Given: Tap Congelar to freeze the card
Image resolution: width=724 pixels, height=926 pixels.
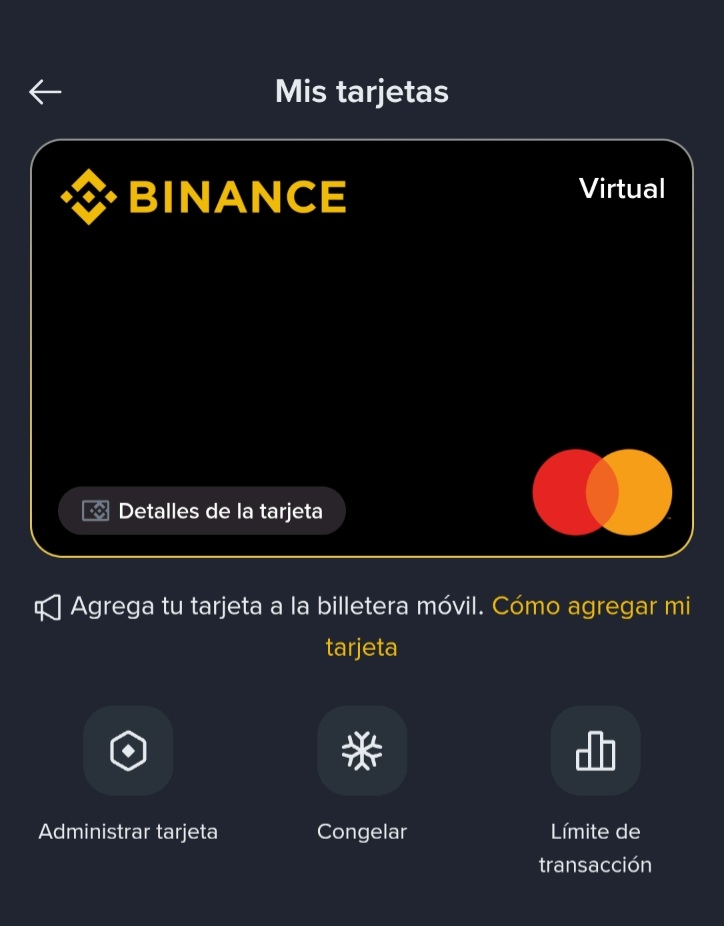Looking at the screenshot, I should pyautogui.click(x=362, y=751).
